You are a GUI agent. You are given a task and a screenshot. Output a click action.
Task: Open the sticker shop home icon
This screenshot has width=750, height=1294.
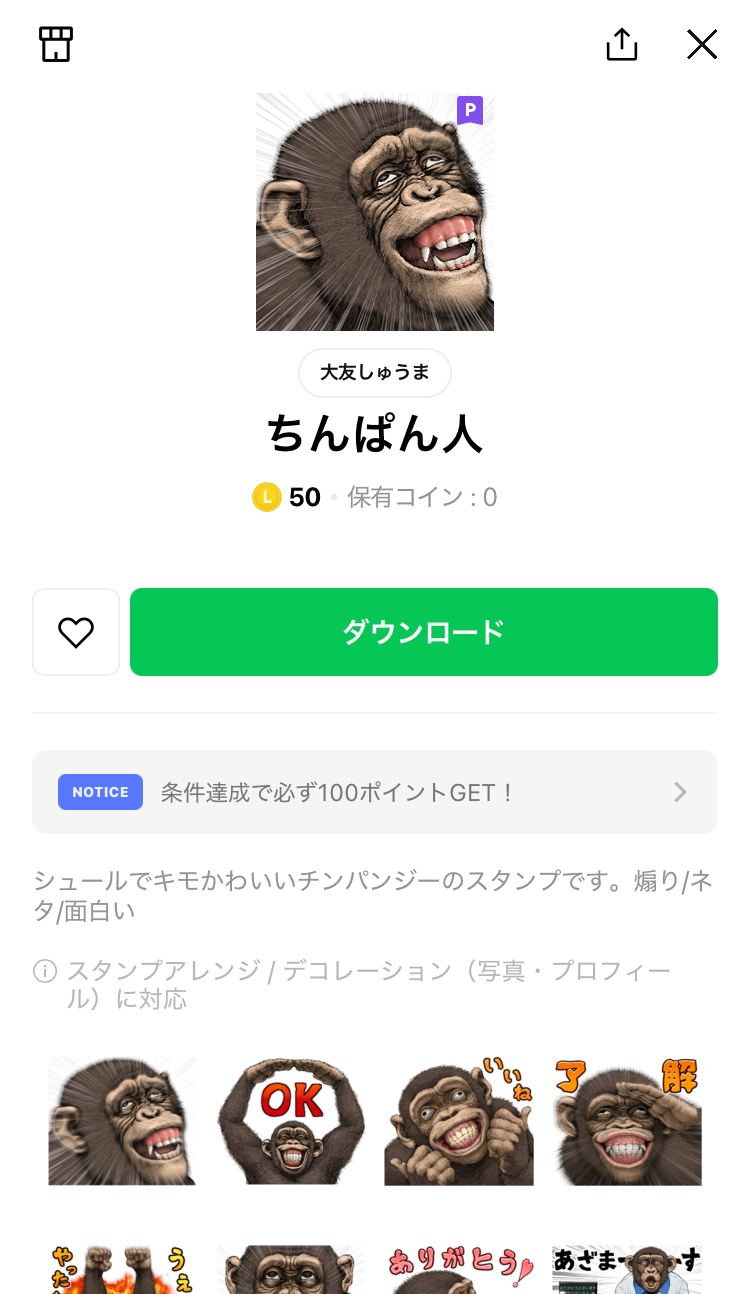56,45
